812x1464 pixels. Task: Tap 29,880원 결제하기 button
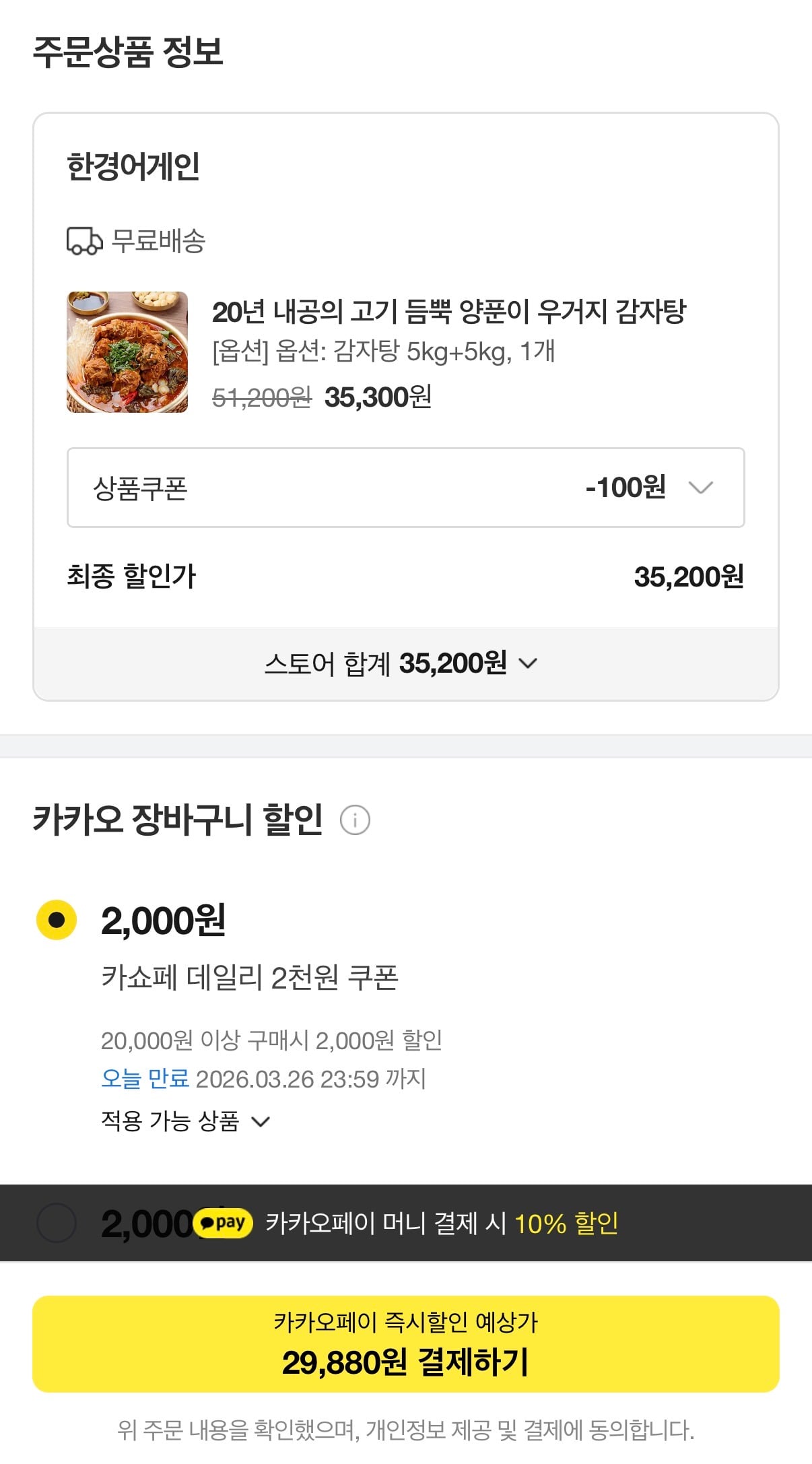tap(405, 1343)
